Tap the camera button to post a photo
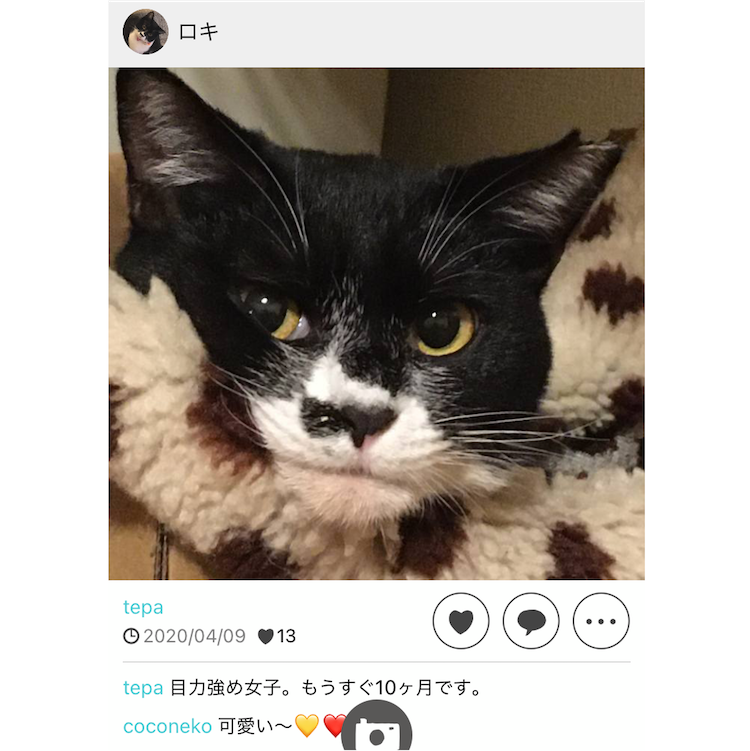The height and width of the screenshot is (751, 750). click(377, 733)
